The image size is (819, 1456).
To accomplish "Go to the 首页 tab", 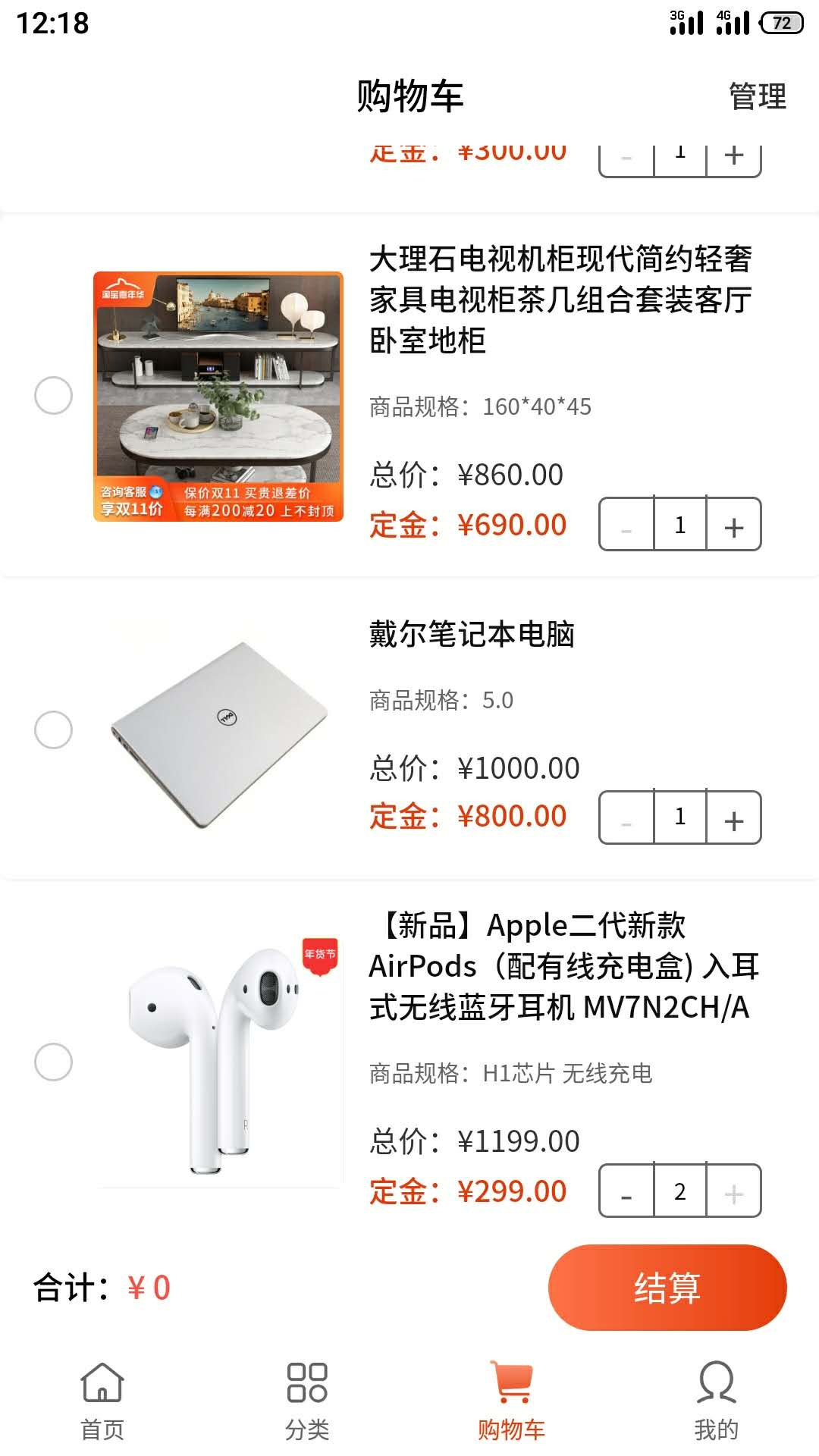I will pos(102,1400).
